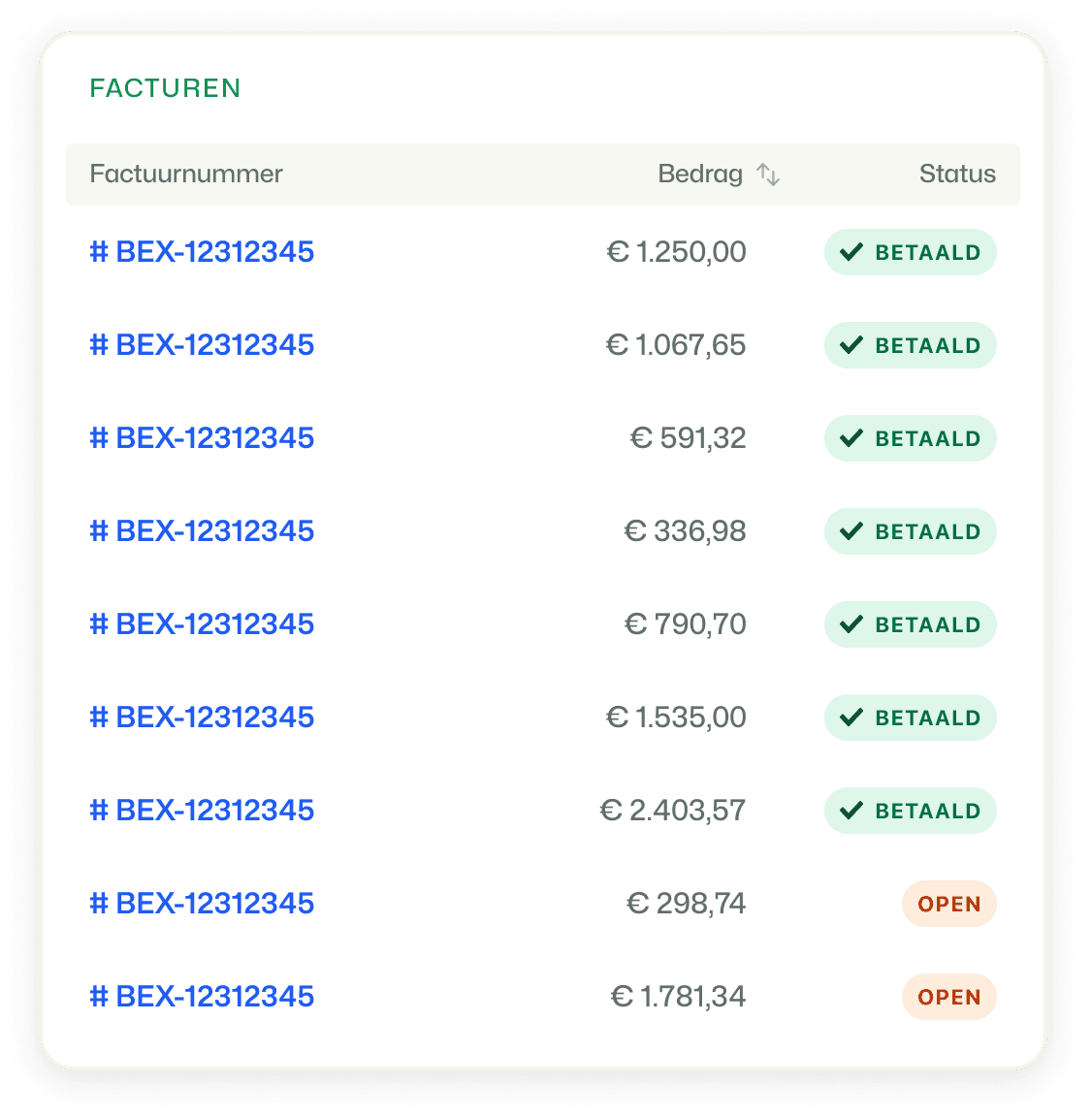Select the invoice of € 336,98

[202, 531]
